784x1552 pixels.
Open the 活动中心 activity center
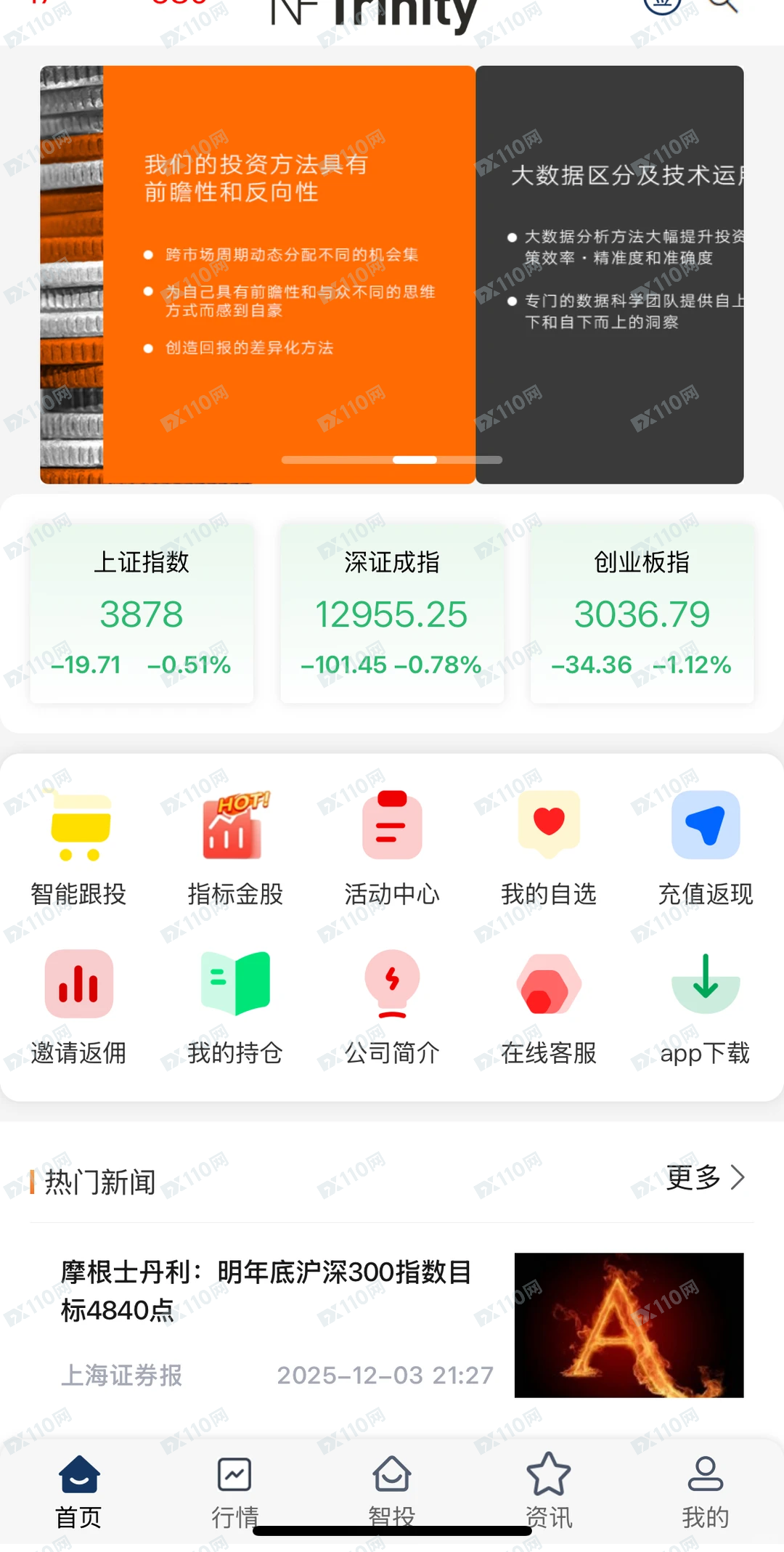click(x=391, y=850)
